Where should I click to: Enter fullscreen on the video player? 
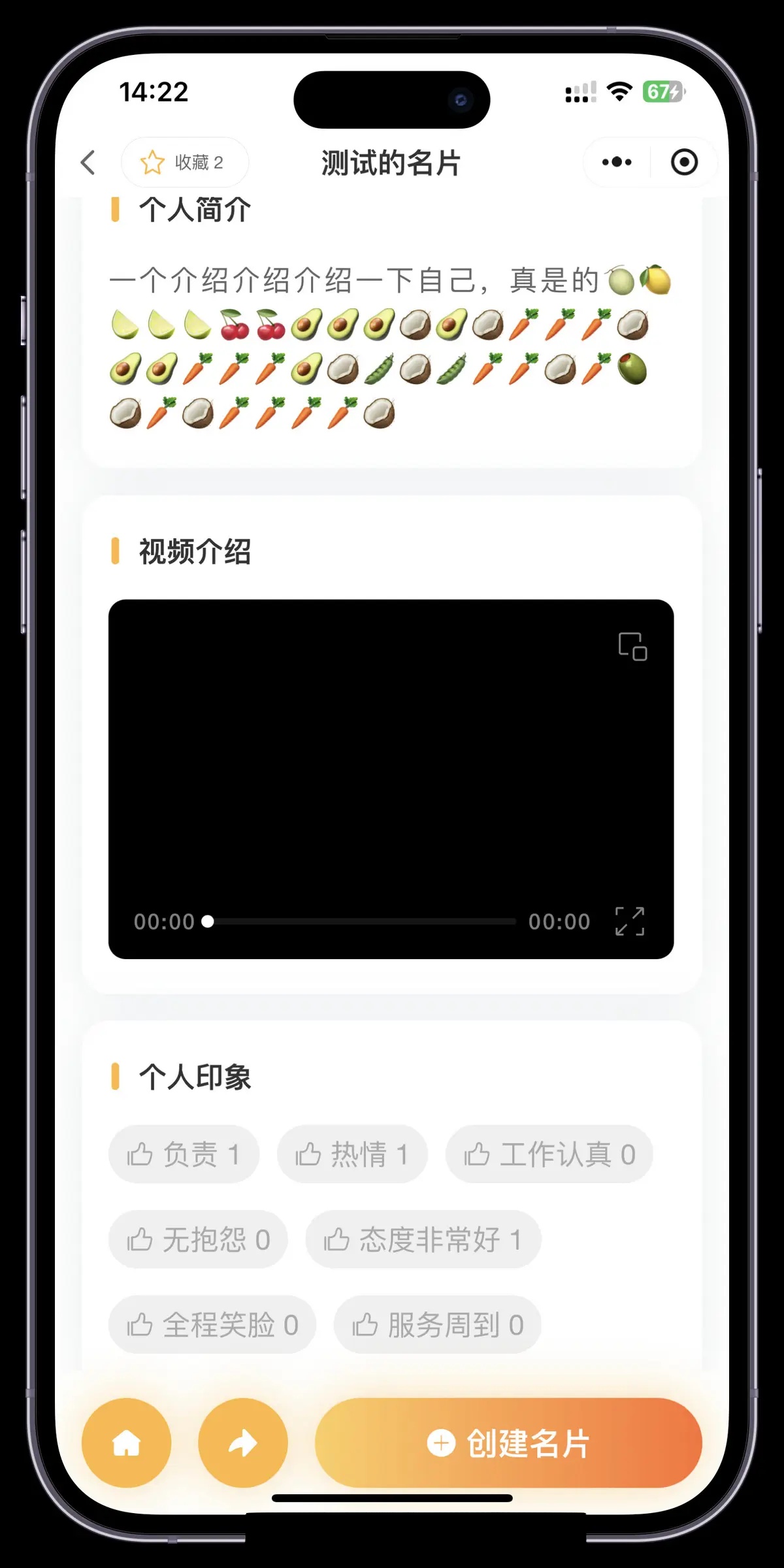click(x=630, y=921)
